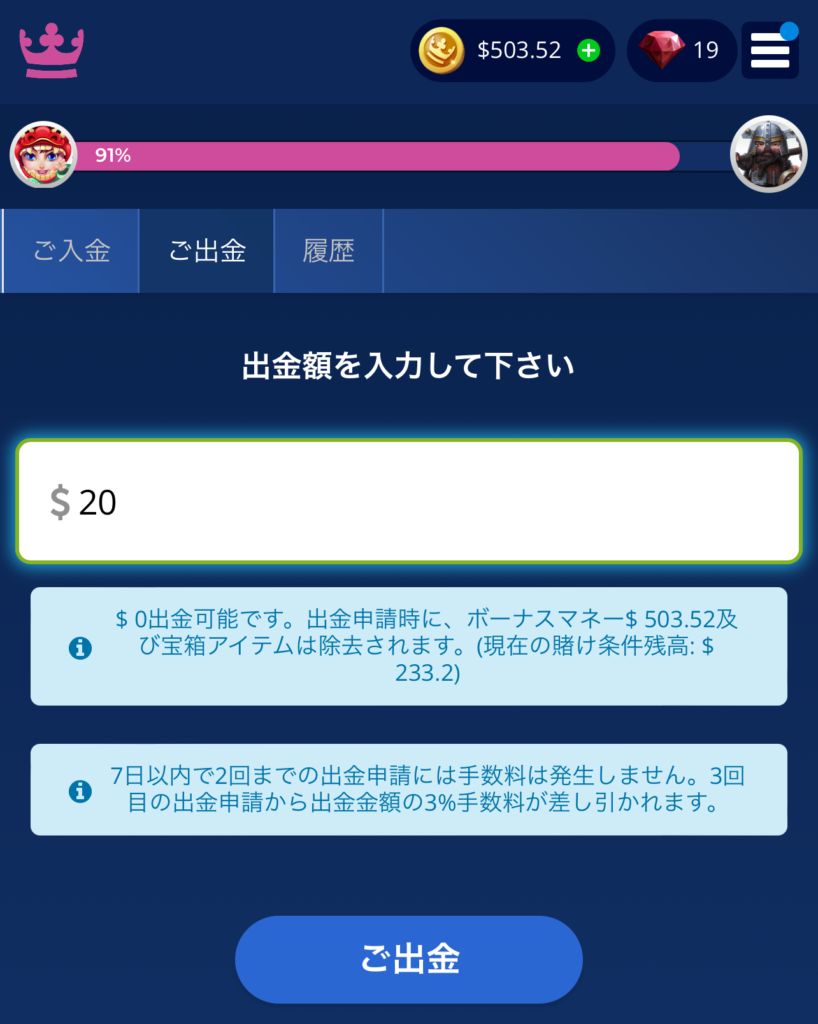Switch to the ご入金 tab
The image size is (818, 1024).
[x=71, y=251]
